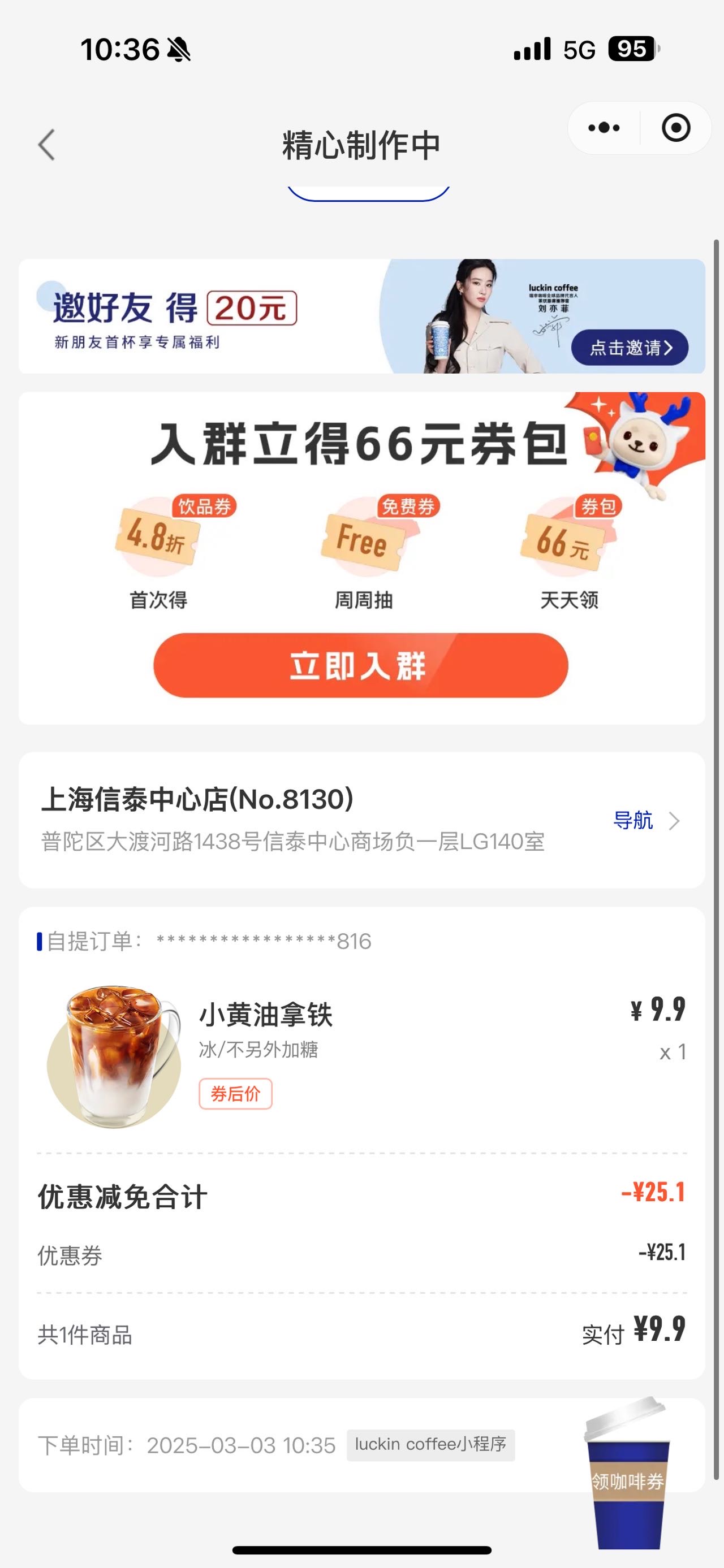Open the mini program three-dot menu
The width and height of the screenshot is (724, 1568).
604,128
